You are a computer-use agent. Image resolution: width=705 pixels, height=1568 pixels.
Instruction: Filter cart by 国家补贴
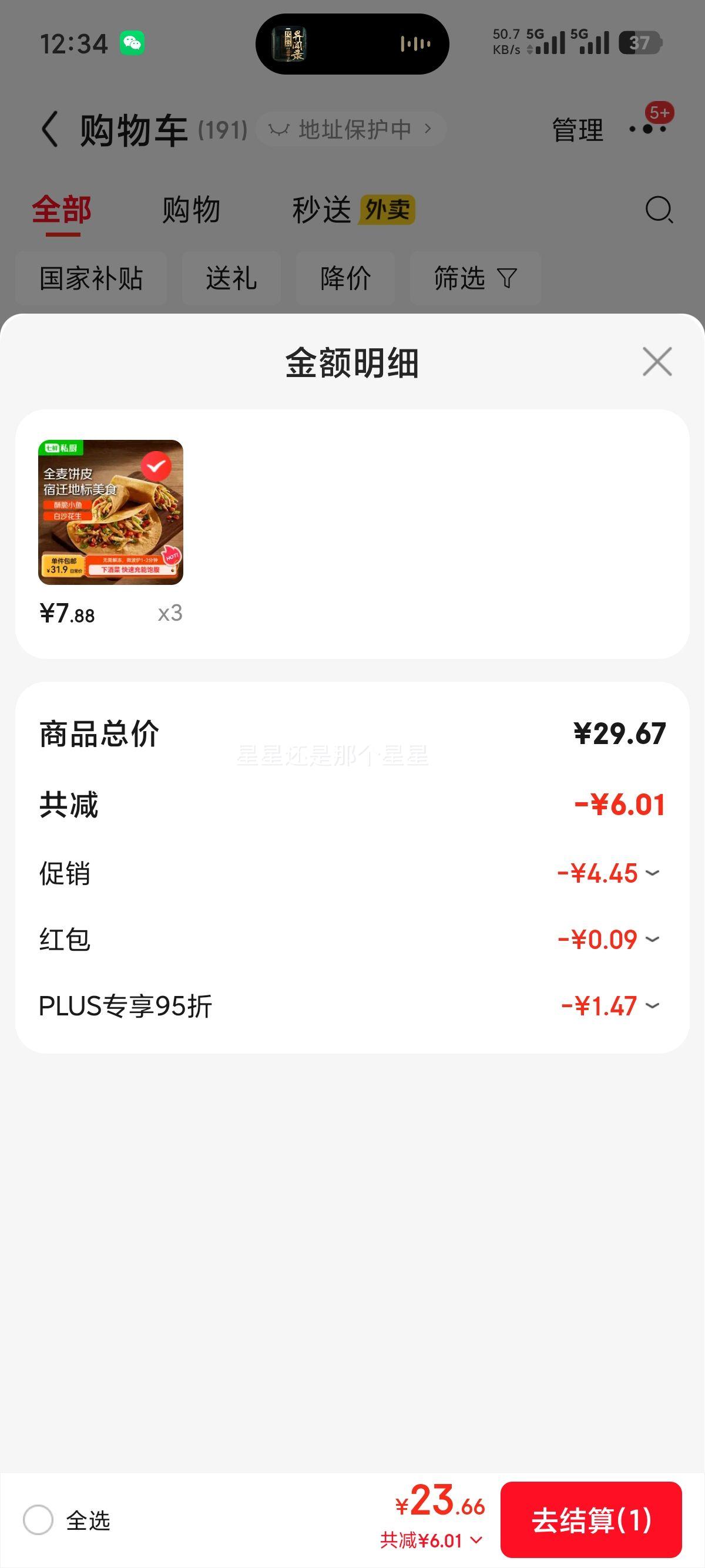tap(91, 278)
